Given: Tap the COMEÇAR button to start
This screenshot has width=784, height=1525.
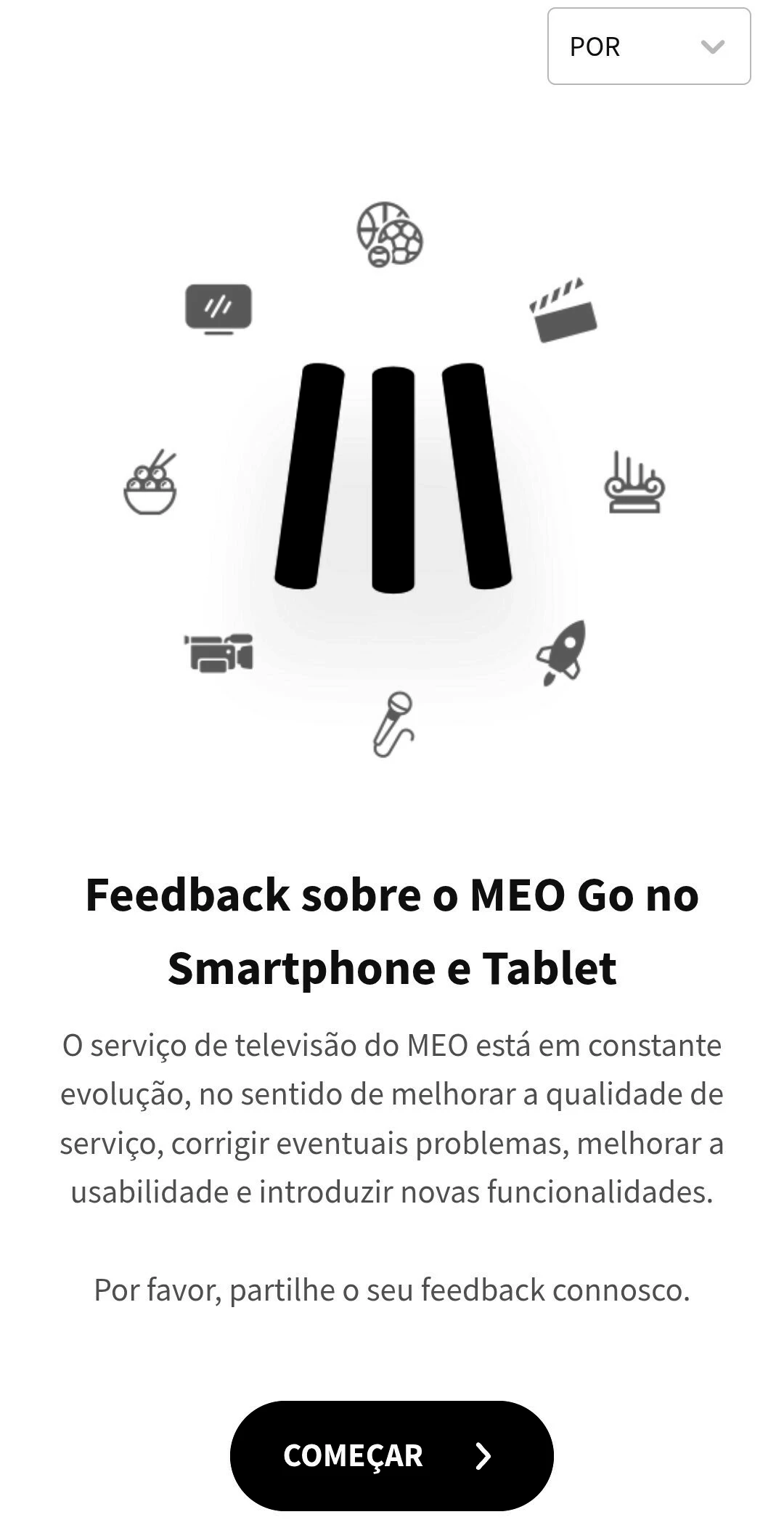Looking at the screenshot, I should point(391,1455).
